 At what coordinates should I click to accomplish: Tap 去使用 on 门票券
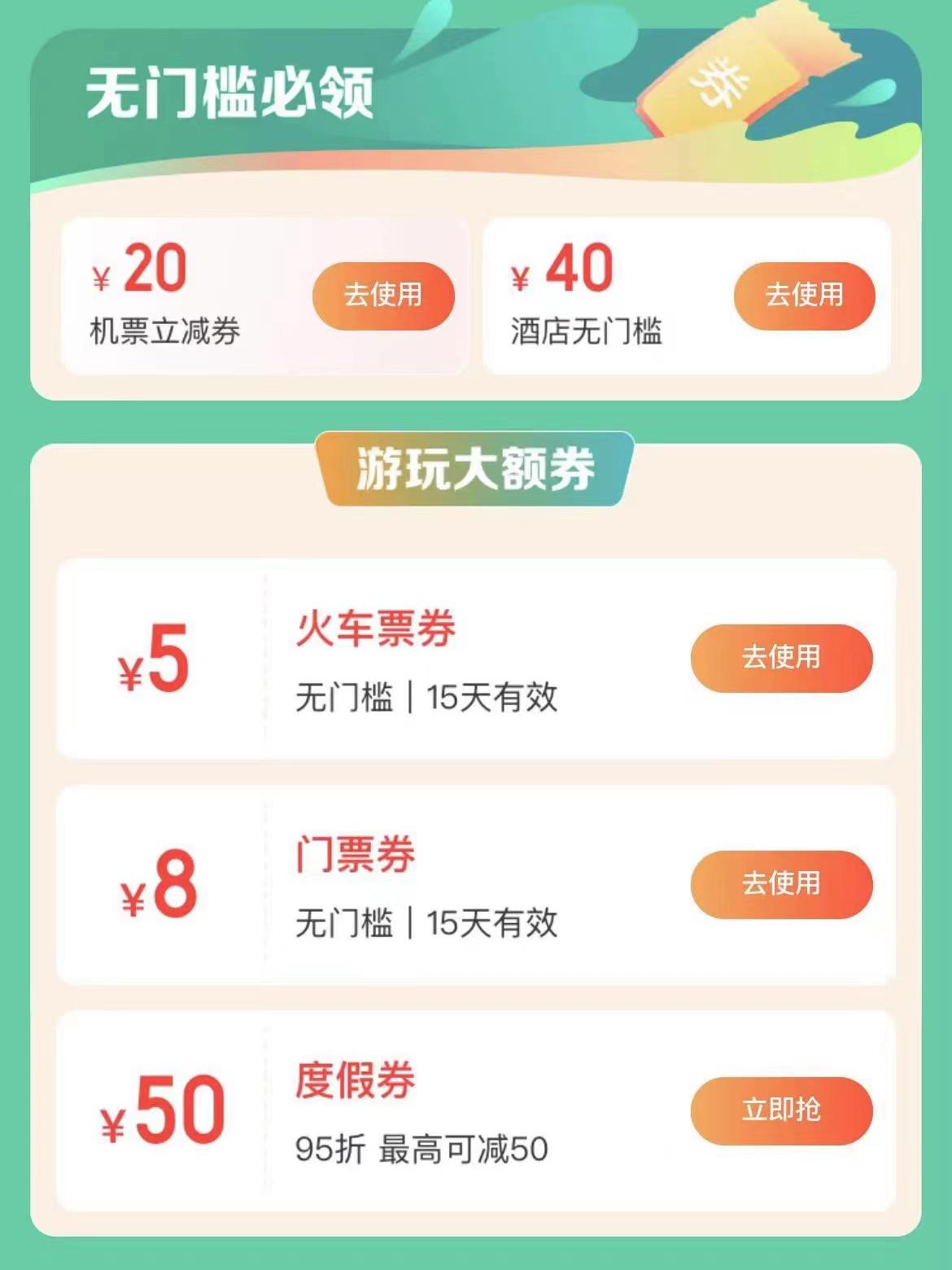[781, 884]
